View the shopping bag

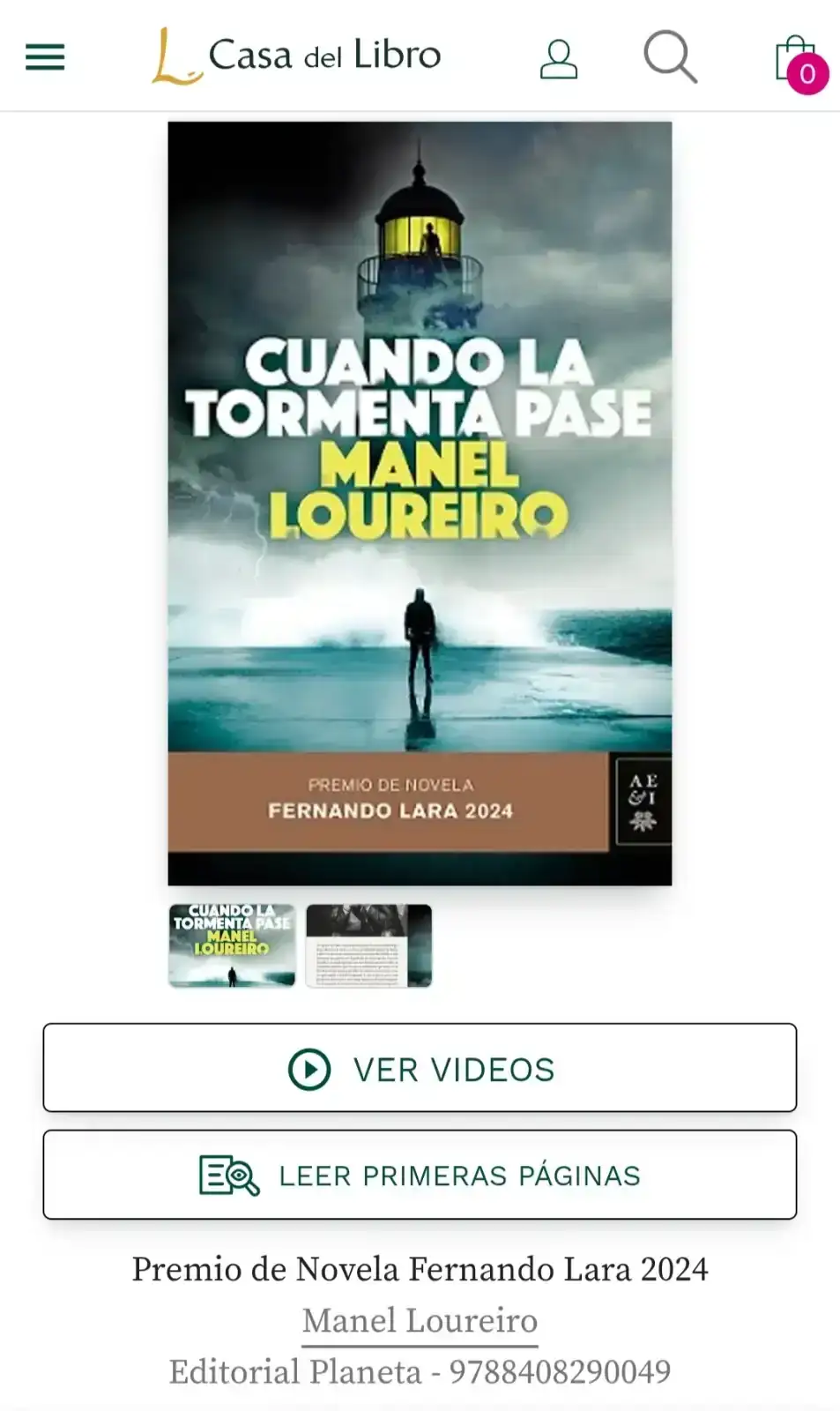click(798, 62)
